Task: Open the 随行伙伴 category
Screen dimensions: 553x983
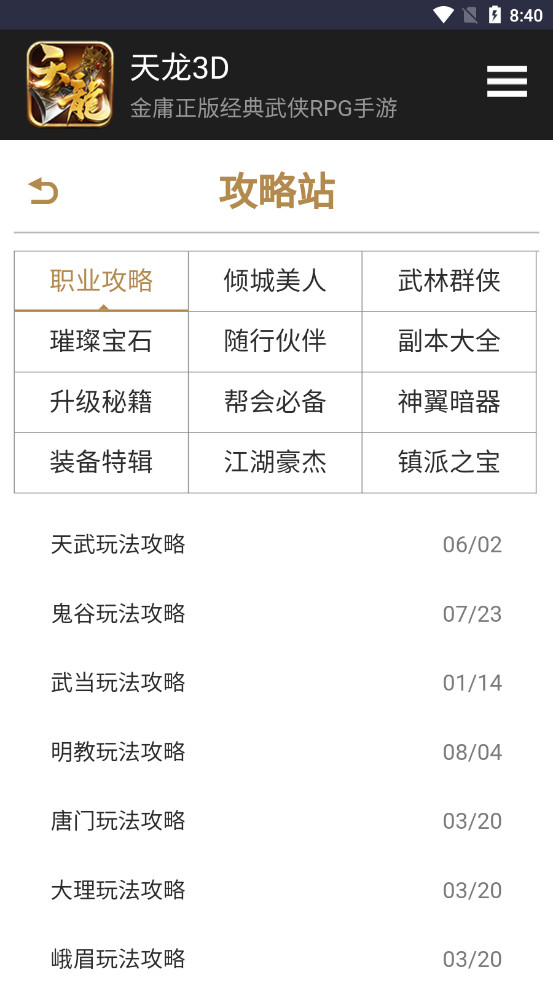Action: click(275, 342)
